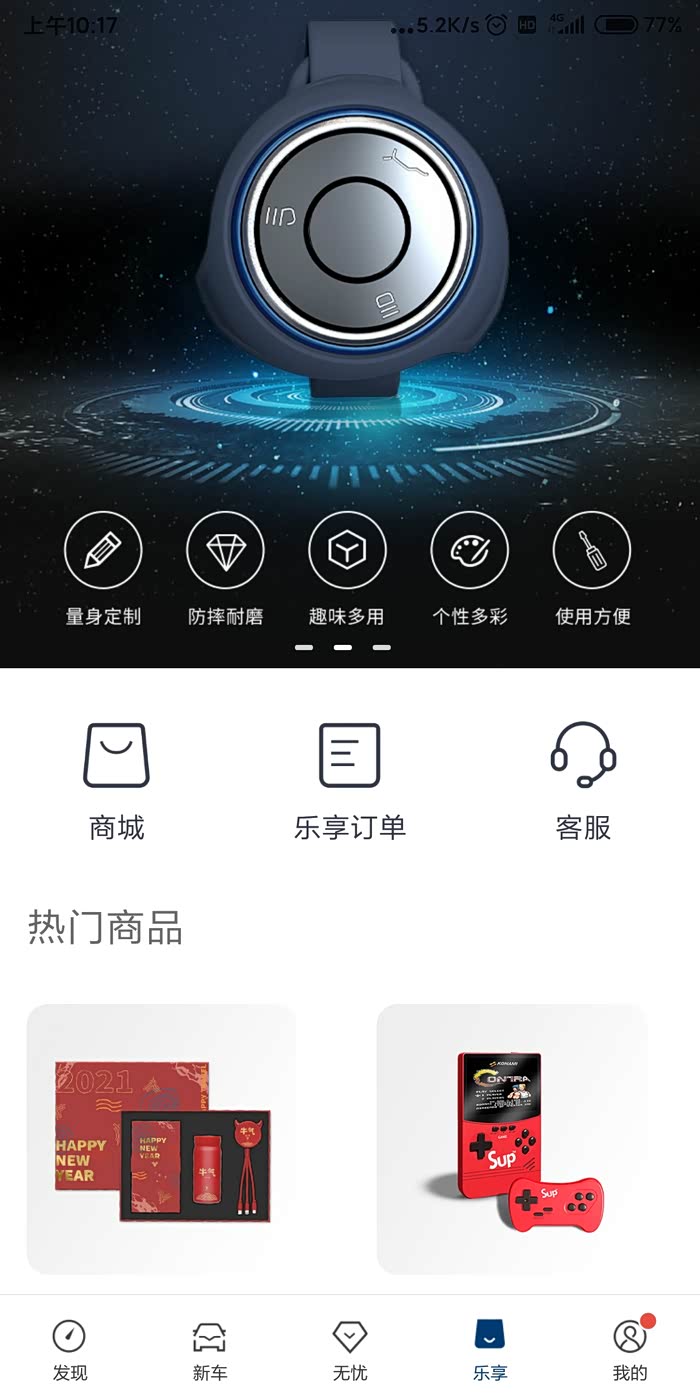Image resolution: width=700 pixels, height=1400 pixels.
Task: Select the 乐享 tab
Action: click(489, 1348)
